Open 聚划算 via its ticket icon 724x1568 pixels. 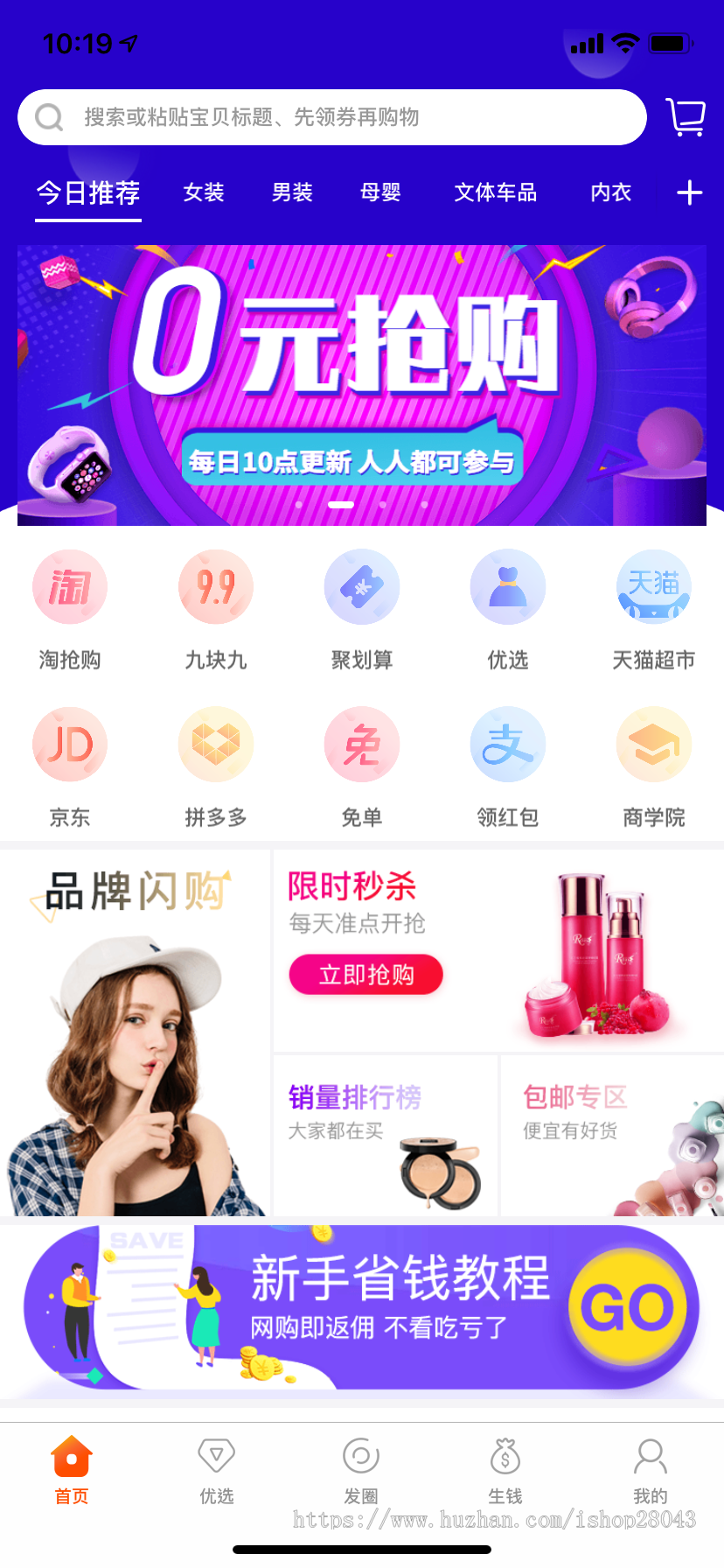click(362, 586)
